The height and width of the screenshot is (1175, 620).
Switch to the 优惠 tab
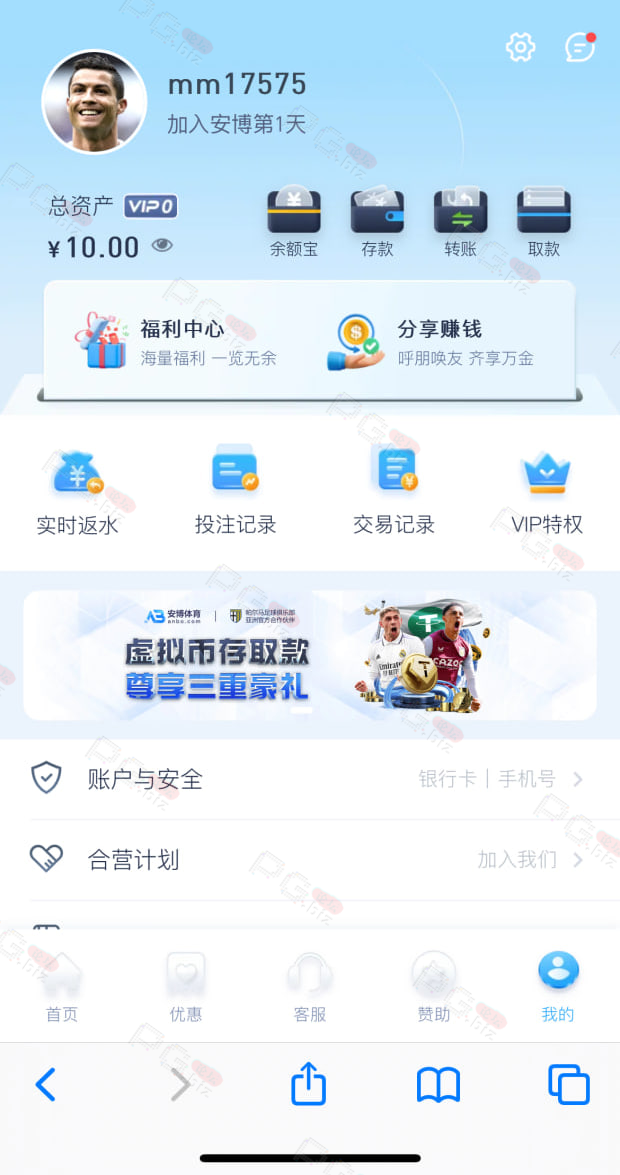tap(186, 988)
